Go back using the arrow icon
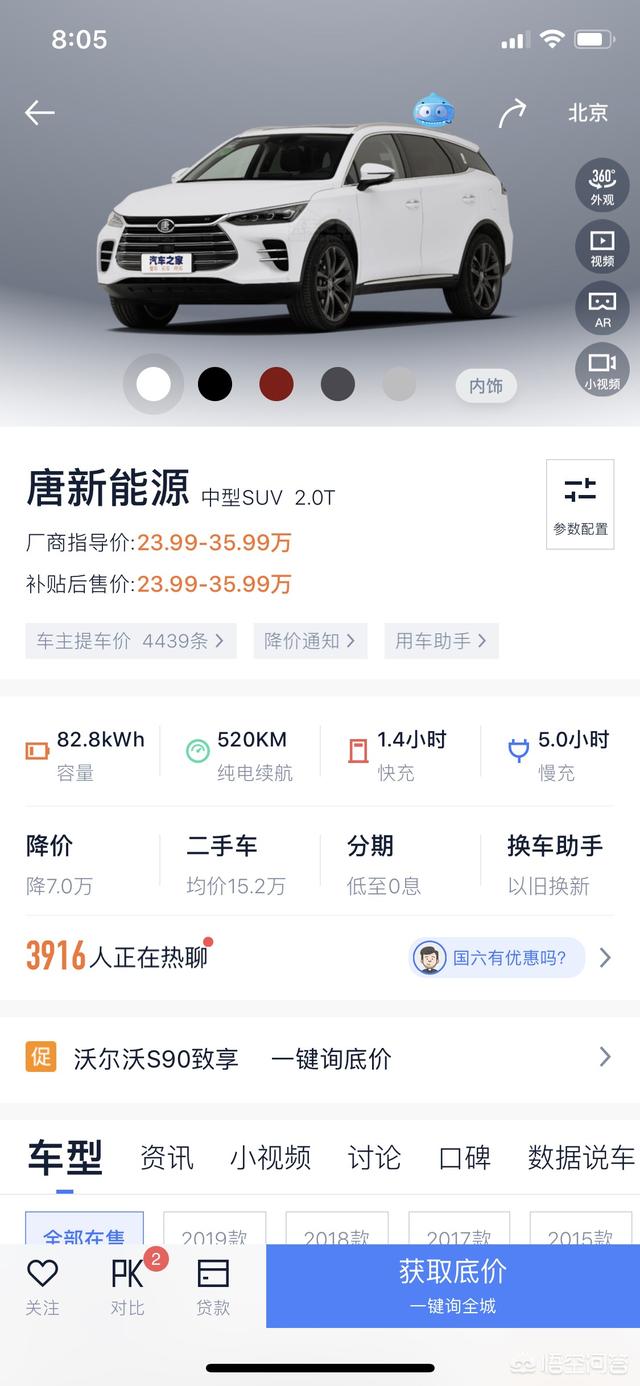 point(40,112)
